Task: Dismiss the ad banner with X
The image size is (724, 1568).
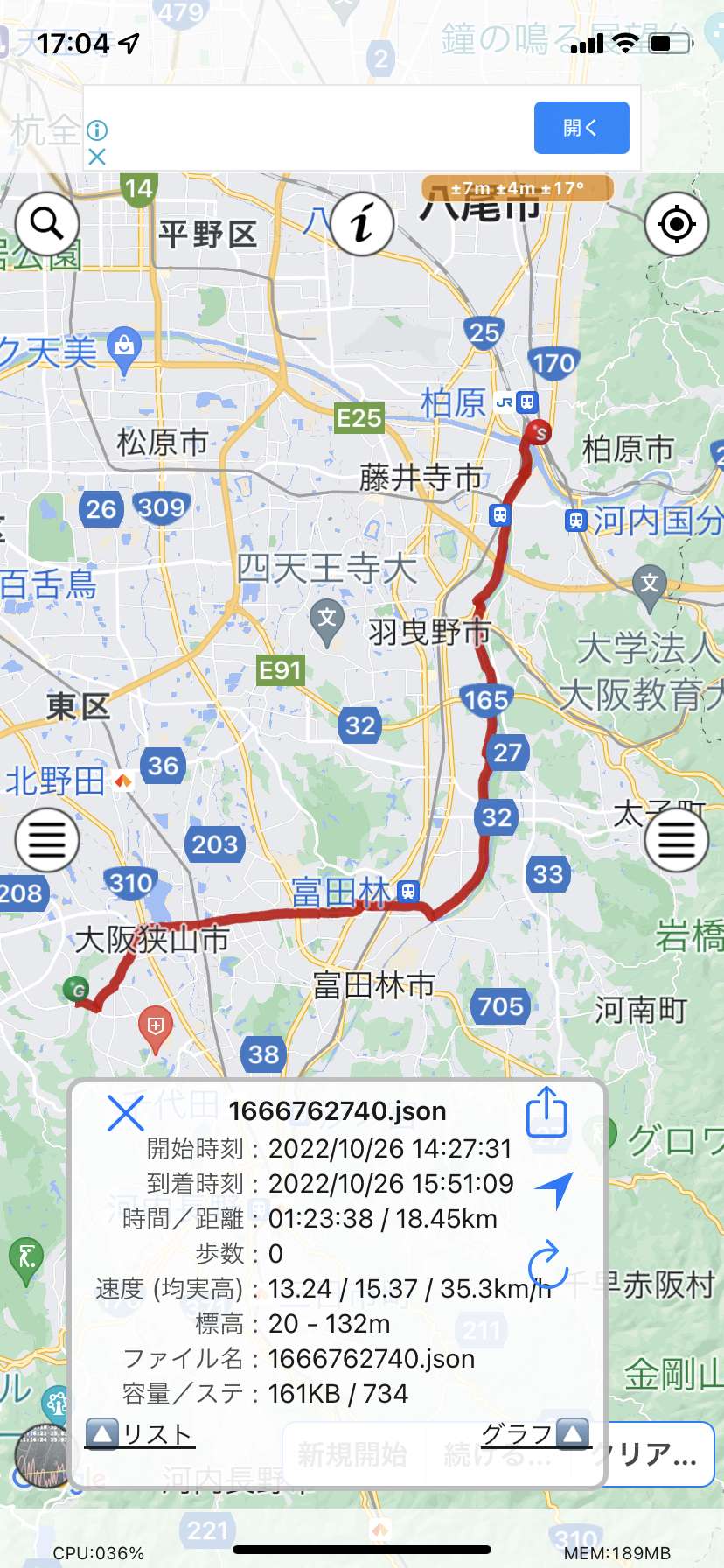Action: point(97,157)
